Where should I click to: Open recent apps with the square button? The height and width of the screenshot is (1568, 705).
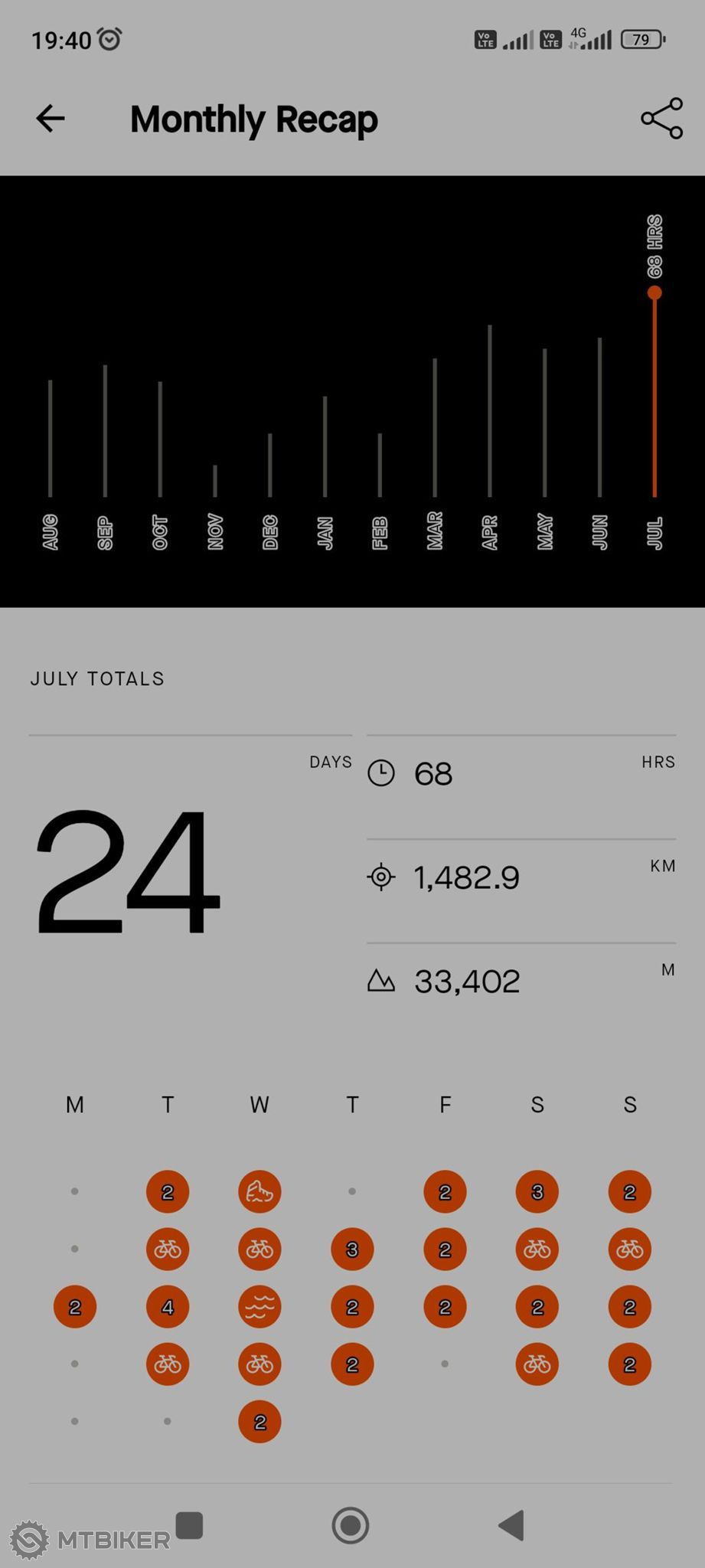tap(189, 1525)
